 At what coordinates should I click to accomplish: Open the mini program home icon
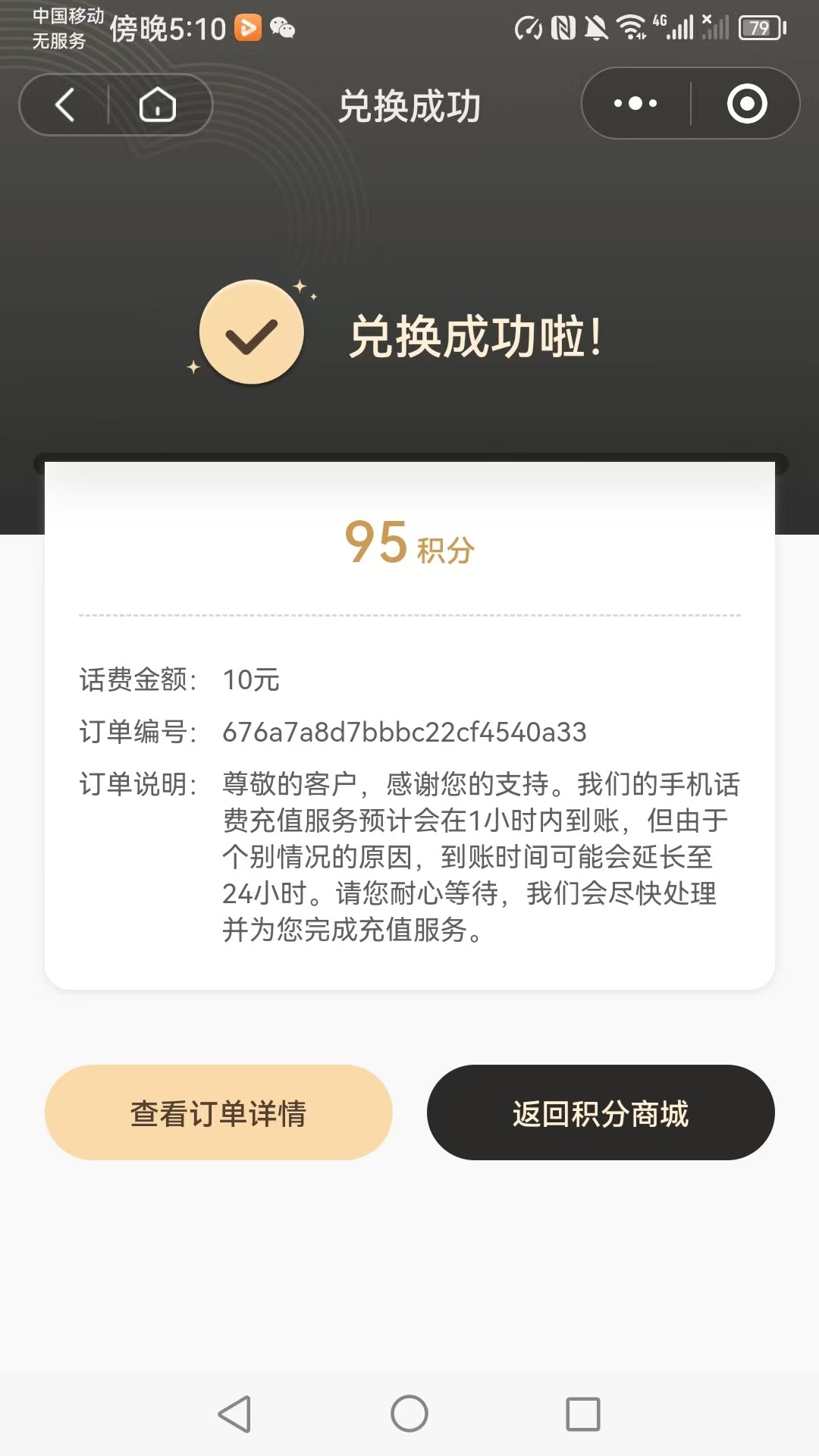coord(158,105)
